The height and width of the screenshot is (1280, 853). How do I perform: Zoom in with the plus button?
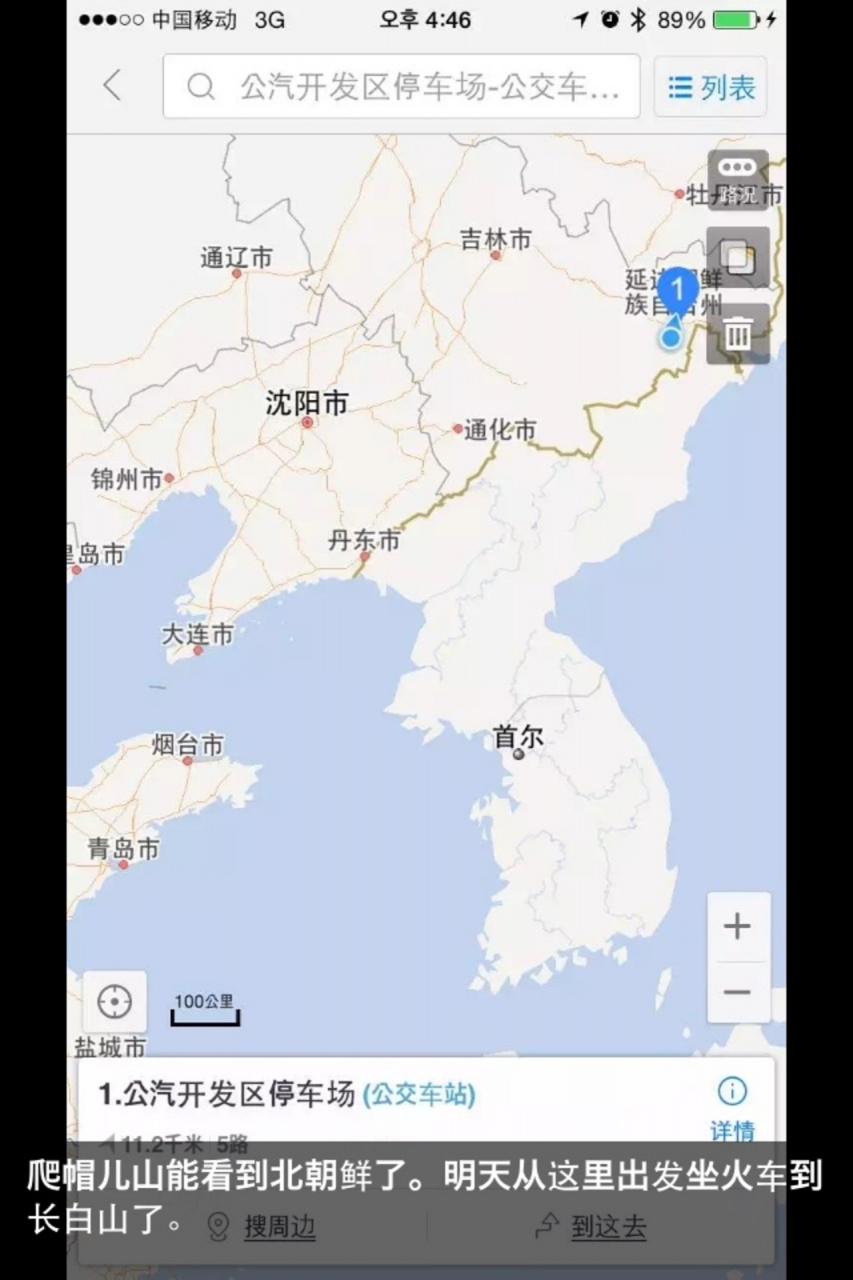point(737,926)
